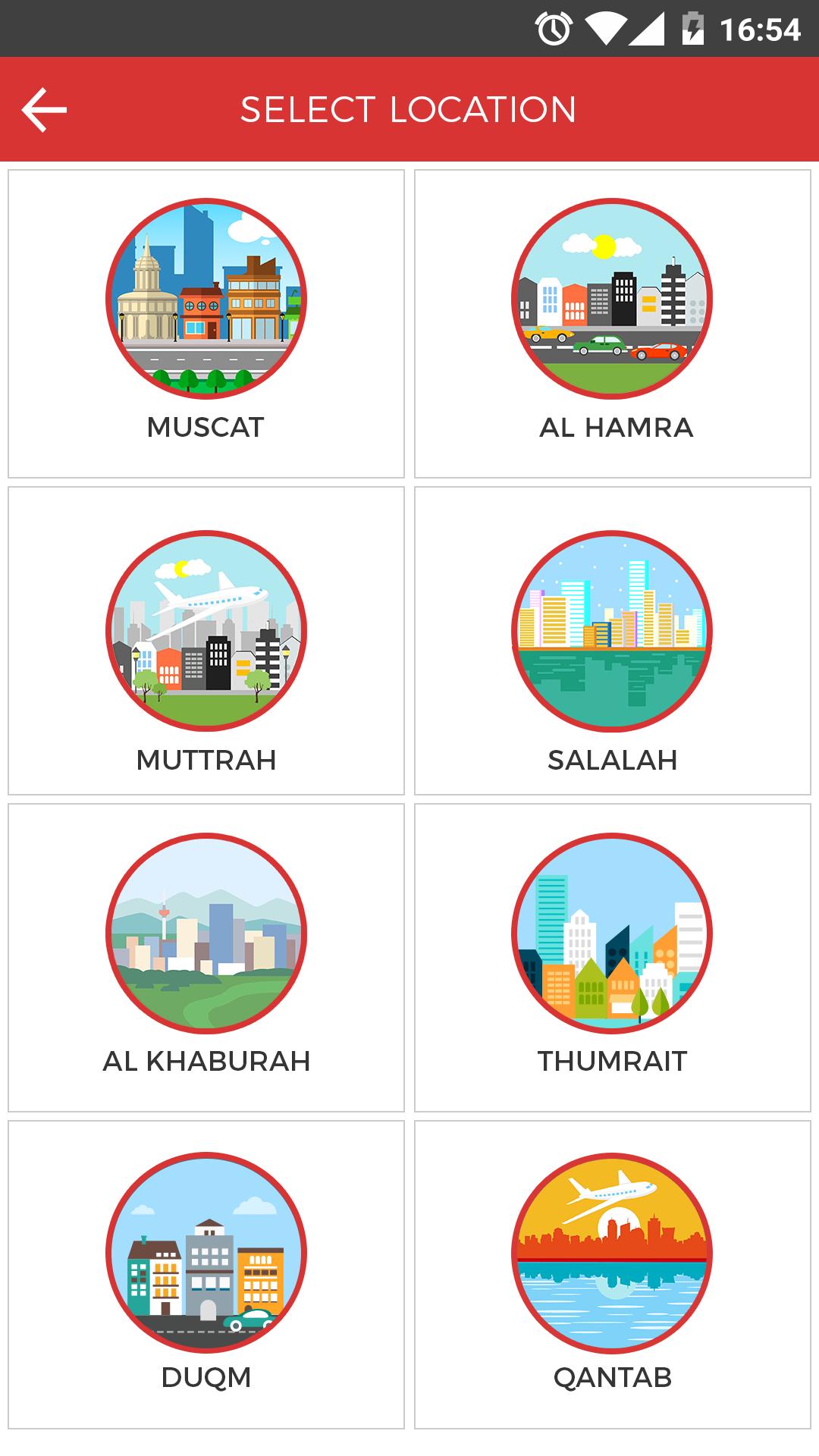Tap the Thumrait location card
Image resolution: width=819 pixels, height=1456 pixels.
(613, 958)
